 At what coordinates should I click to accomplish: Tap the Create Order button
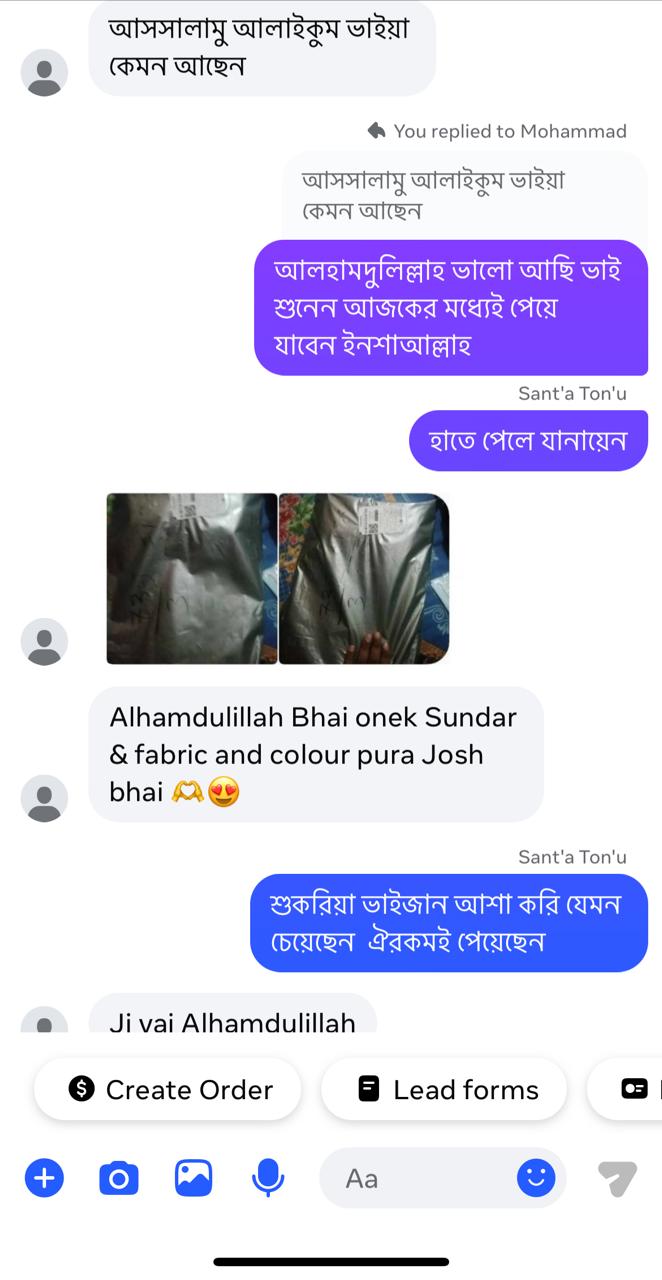point(168,1089)
